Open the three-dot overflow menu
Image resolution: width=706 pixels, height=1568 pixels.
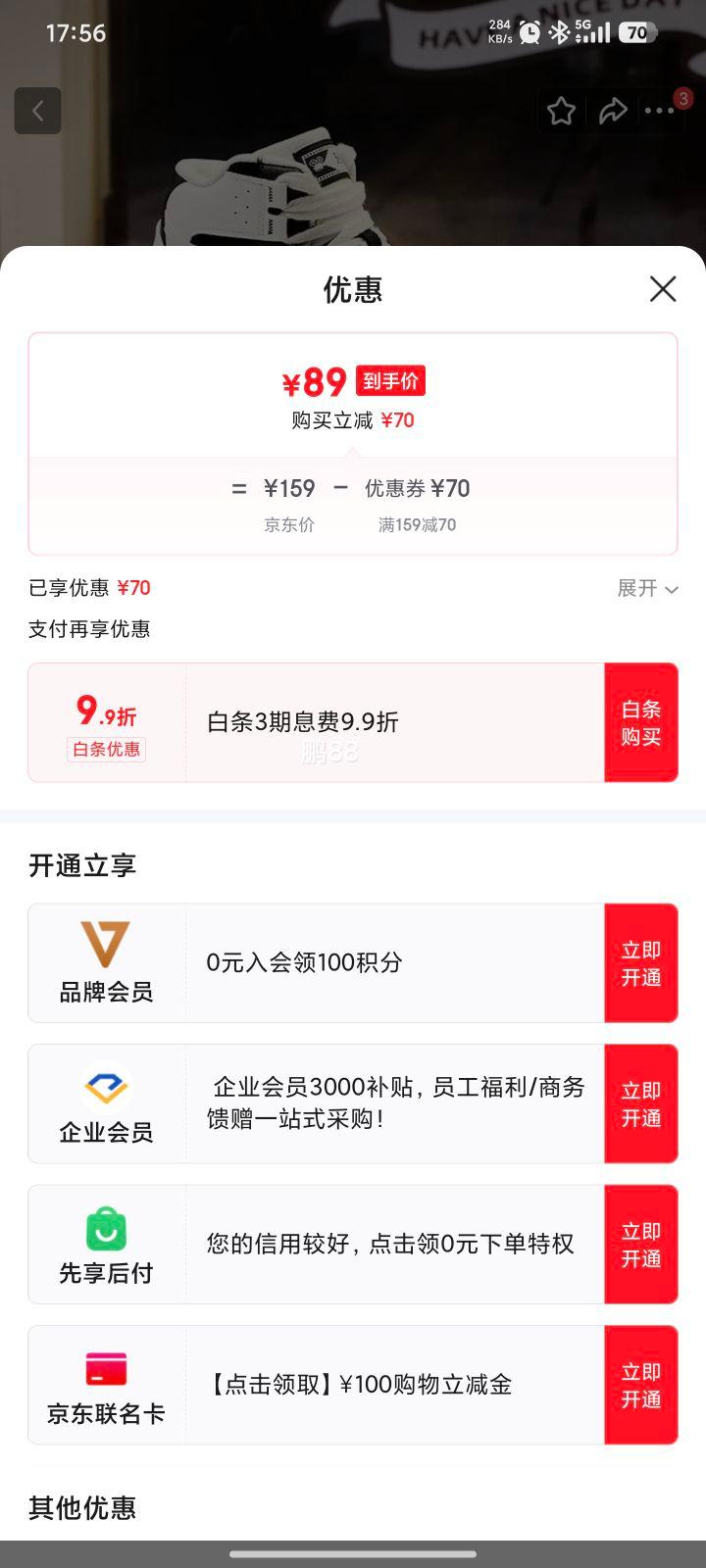pos(660,111)
